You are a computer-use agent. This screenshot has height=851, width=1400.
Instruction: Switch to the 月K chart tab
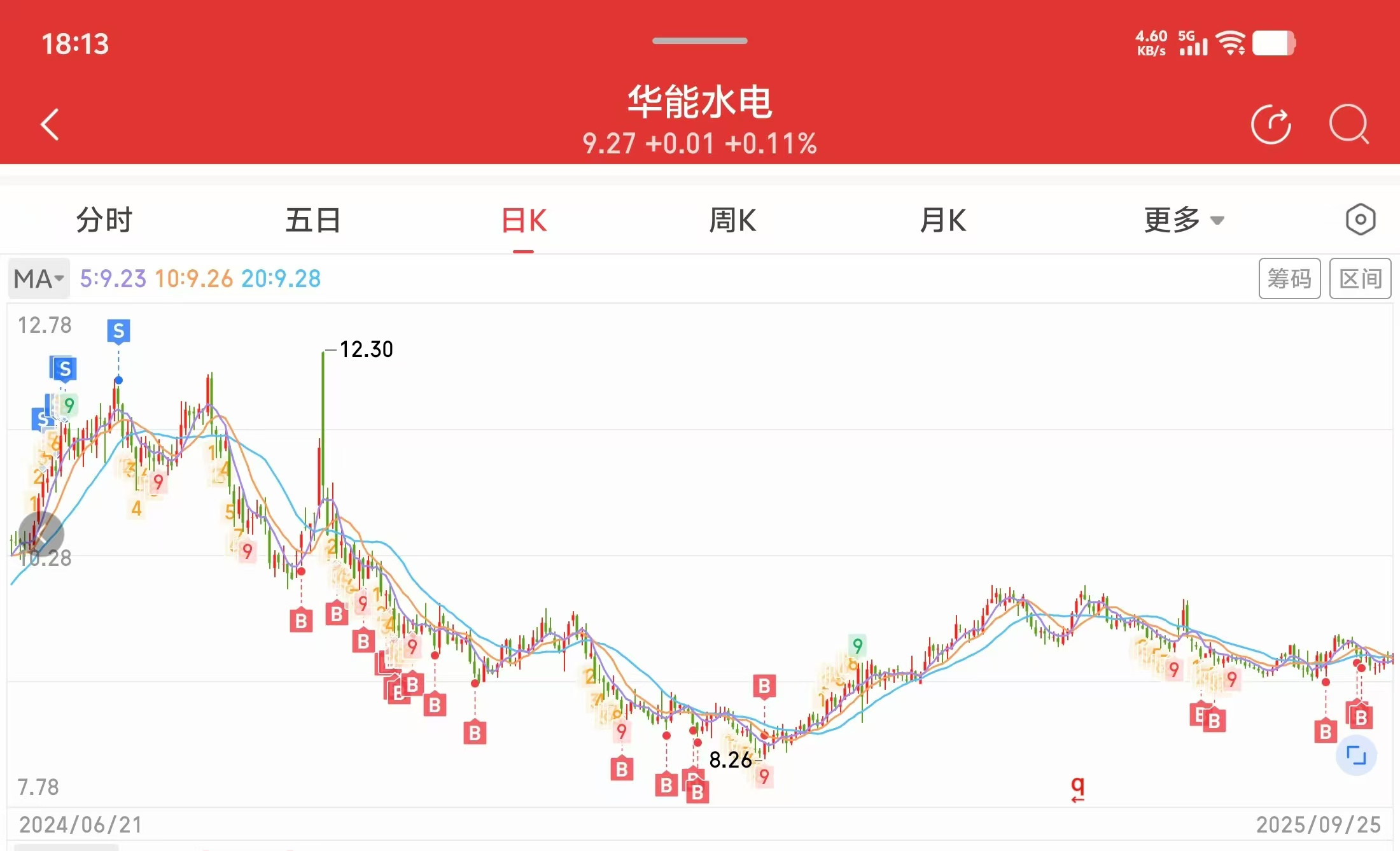943,220
